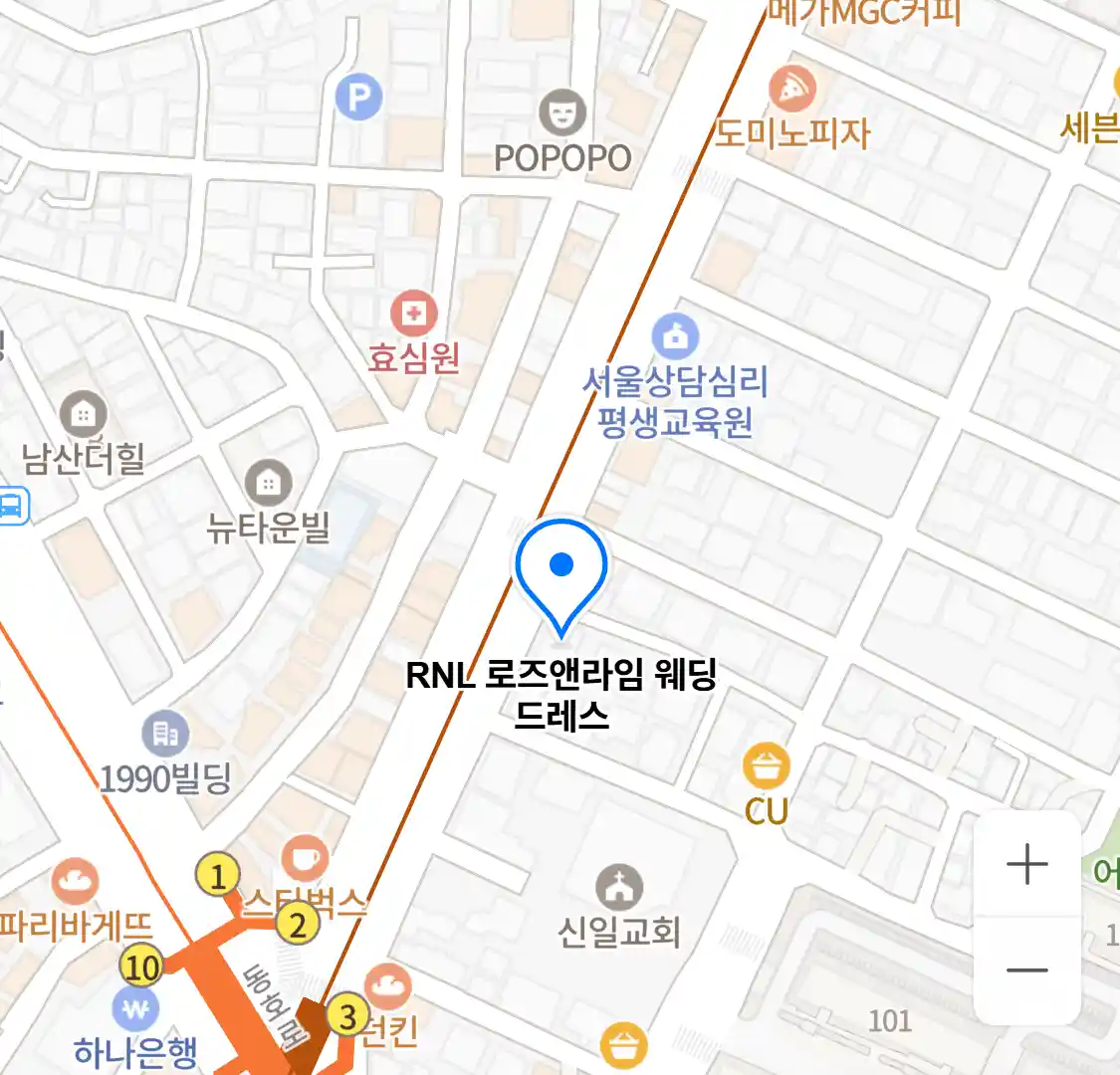1120x1075 pixels.
Task: View the 서울상담심리평생교육원 marker
Action: [676, 336]
